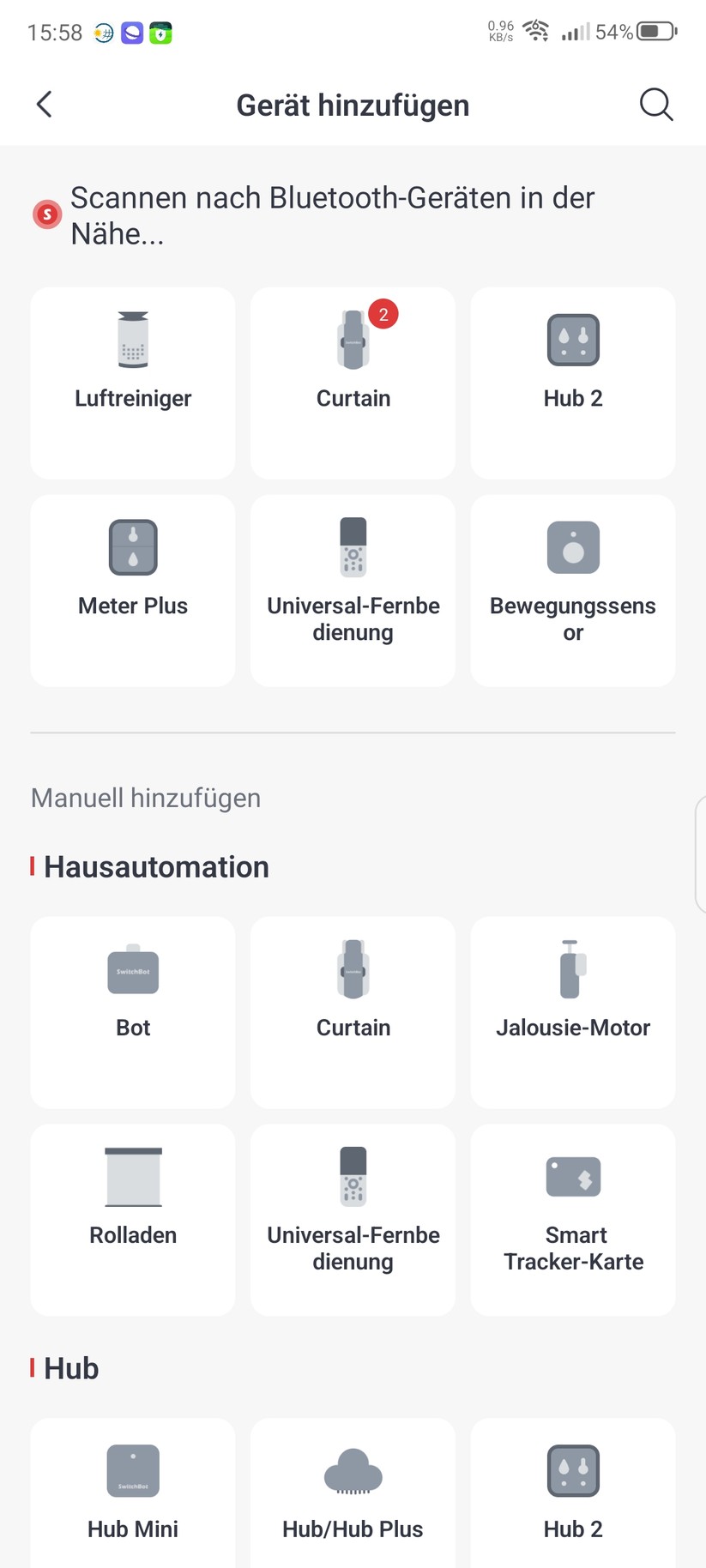Choose the Meter Plus device

132,590
